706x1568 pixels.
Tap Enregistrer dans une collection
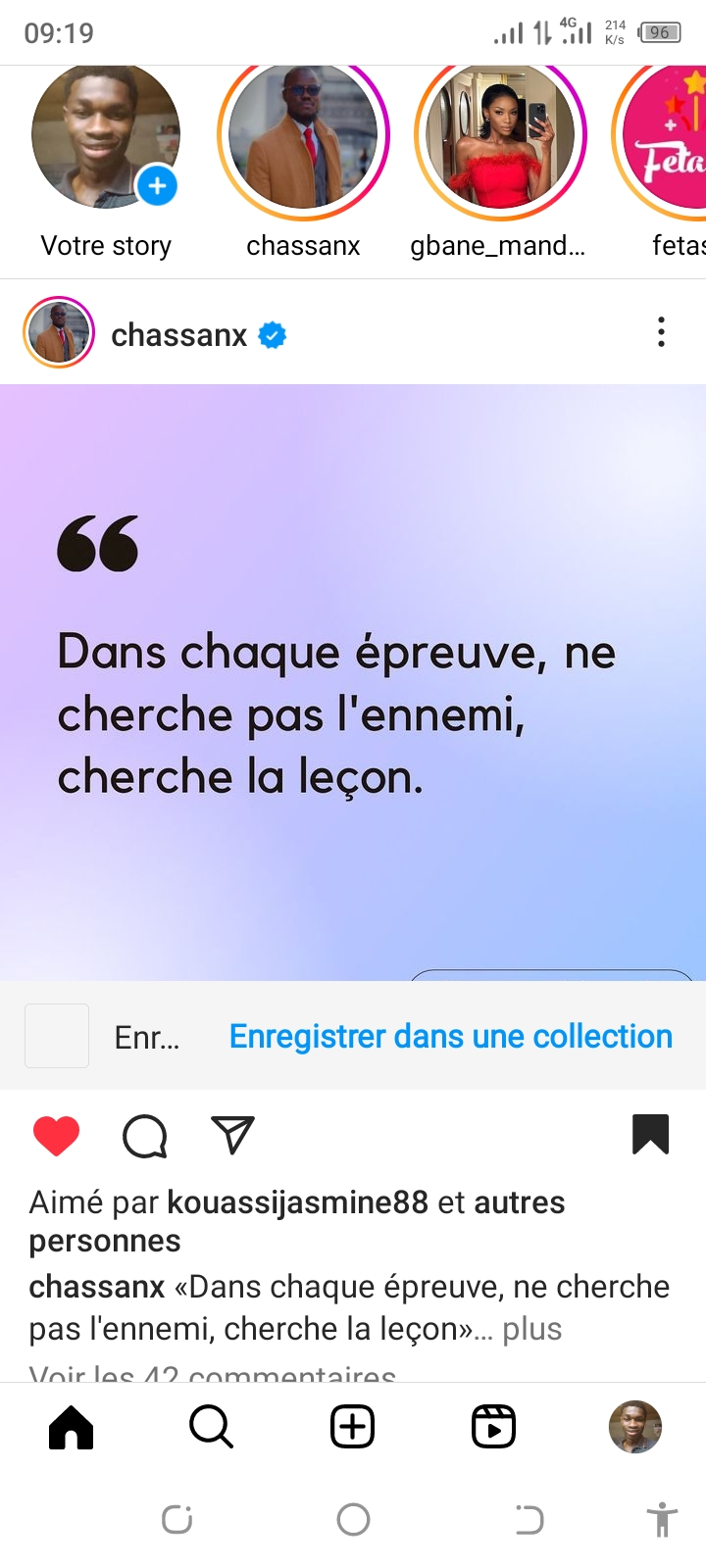pyautogui.click(x=450, y=1036)
